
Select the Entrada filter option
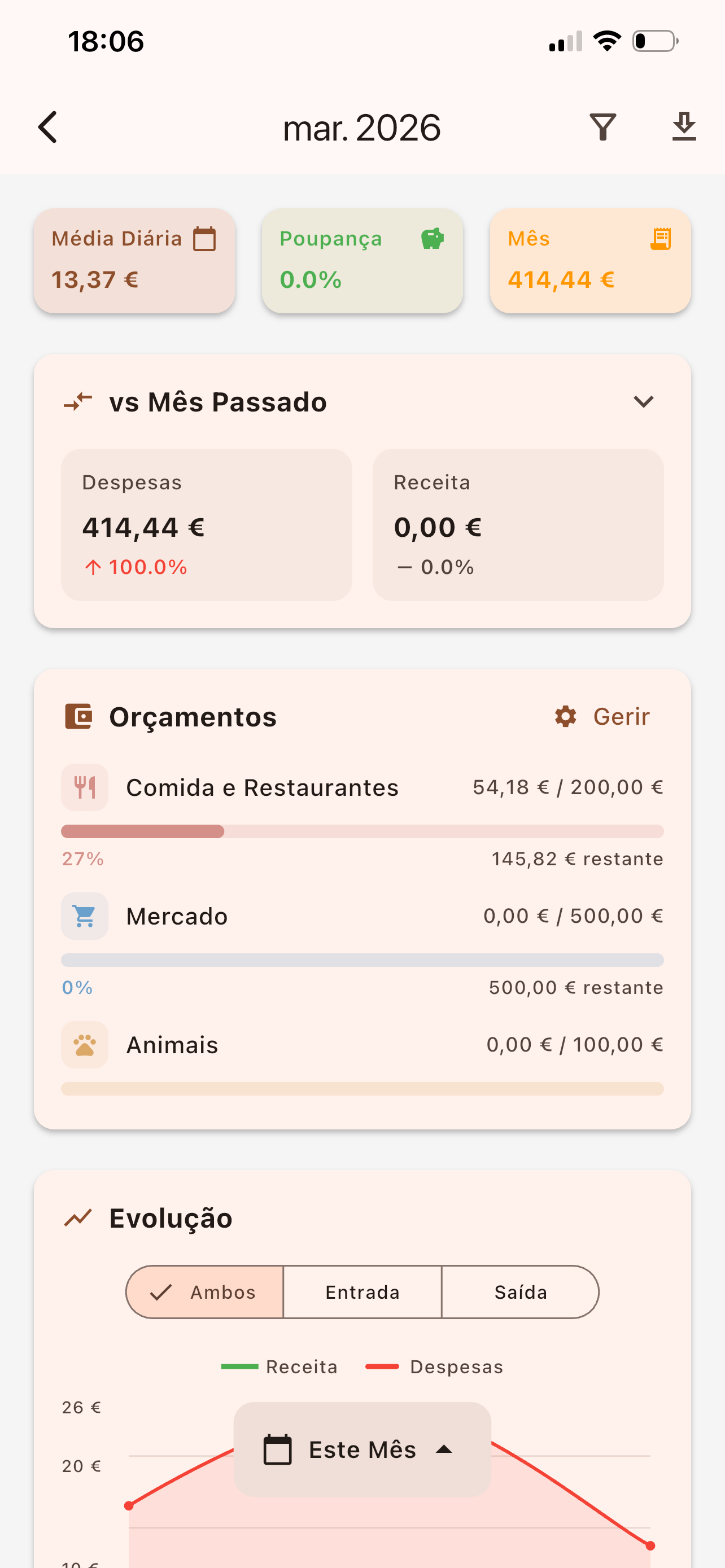click(x=361, y=1292)
